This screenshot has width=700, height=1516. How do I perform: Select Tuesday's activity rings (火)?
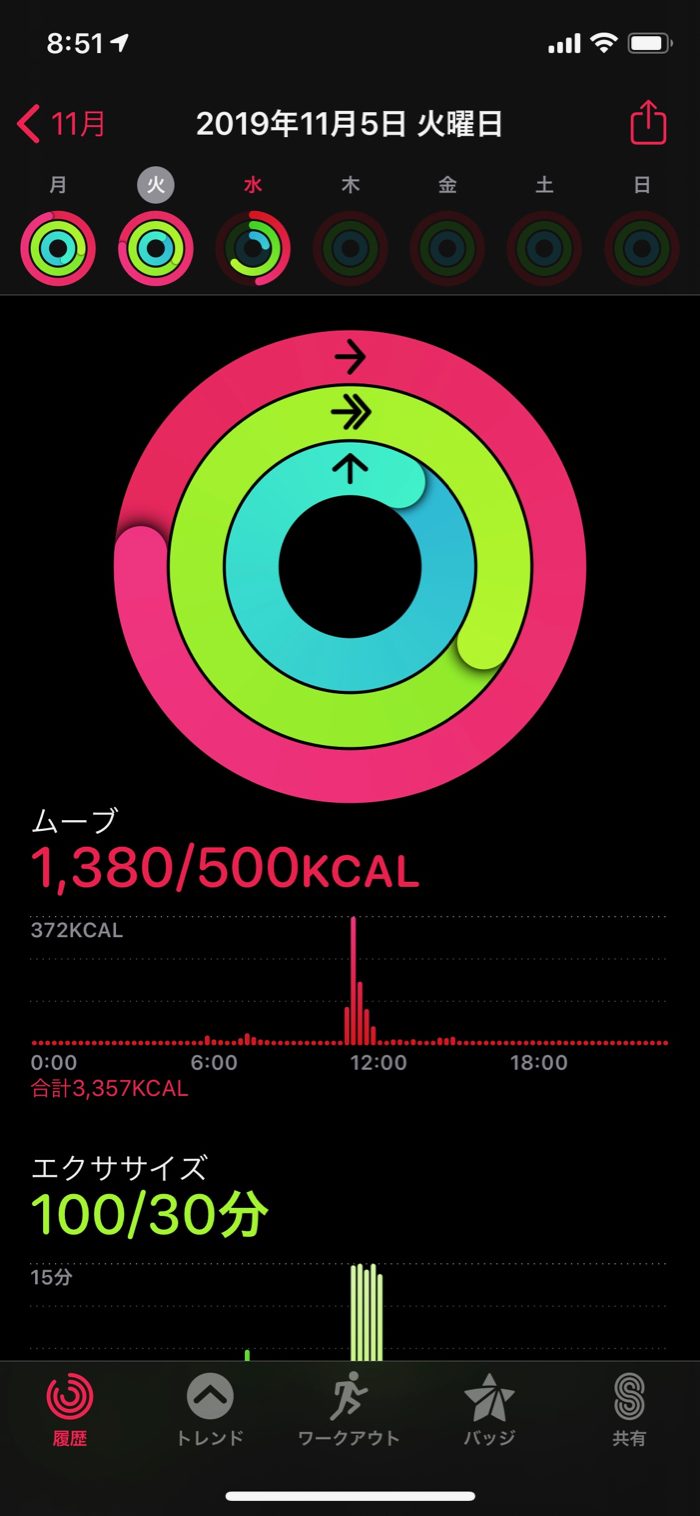click(x=156, y=248)
